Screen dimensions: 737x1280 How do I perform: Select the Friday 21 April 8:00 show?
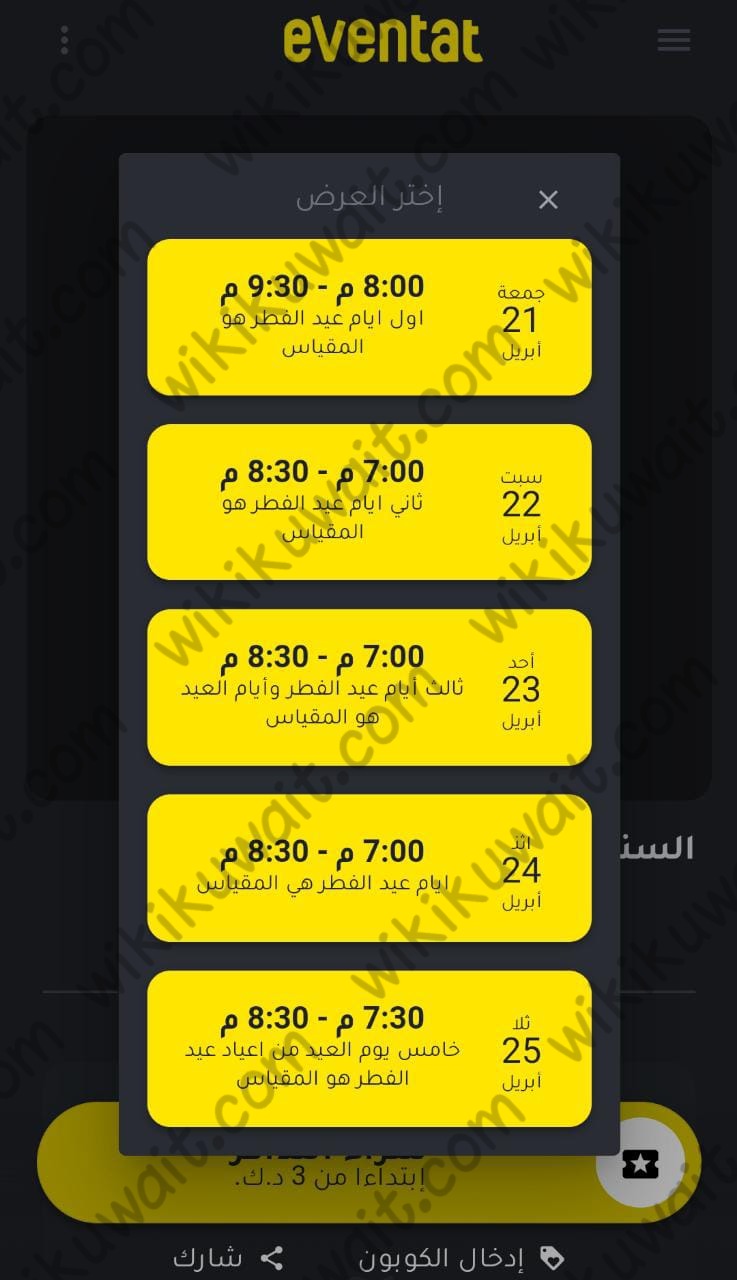pos(369,317)
